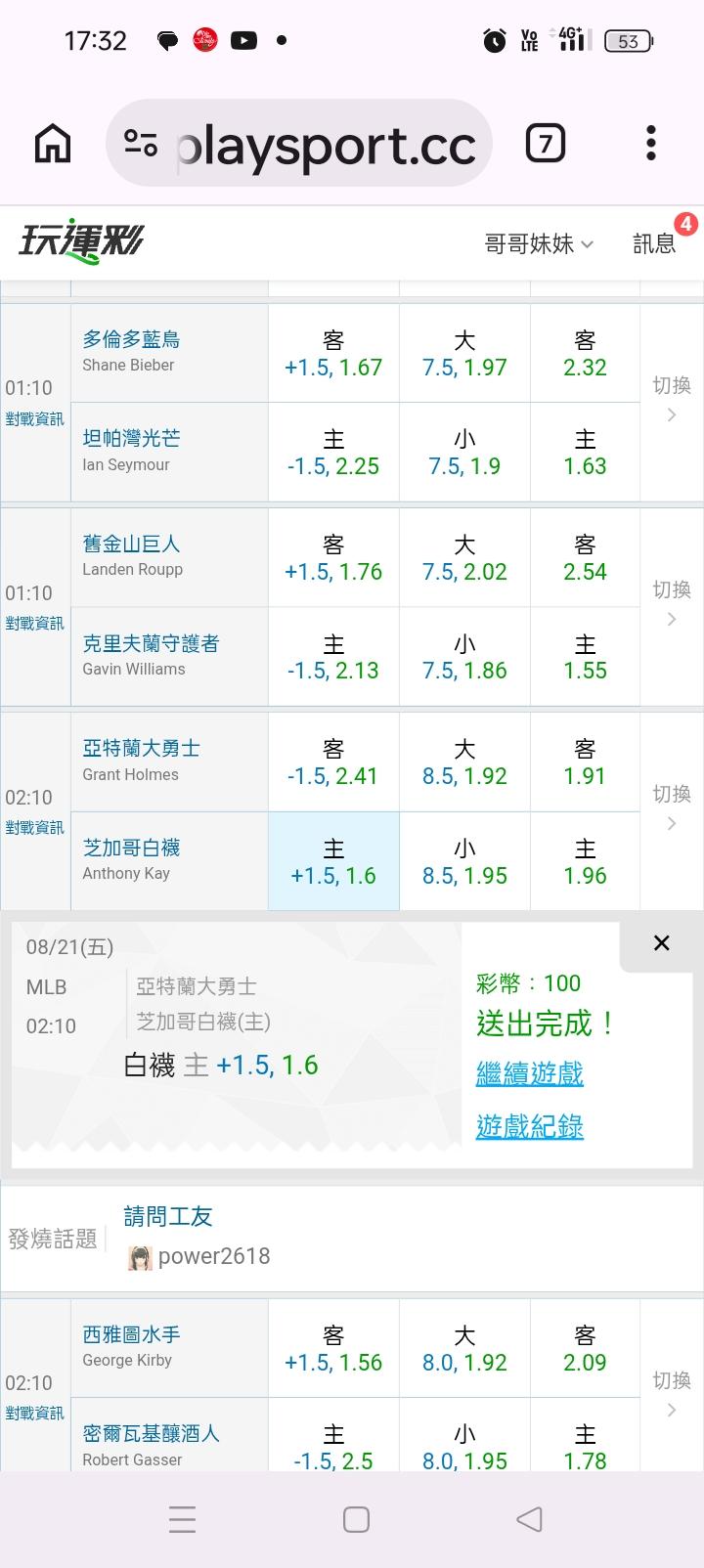Viewport: 704px width, 1568px height.
Task: Open the browser tab switcher showing 7
Action: pos(545,144)
